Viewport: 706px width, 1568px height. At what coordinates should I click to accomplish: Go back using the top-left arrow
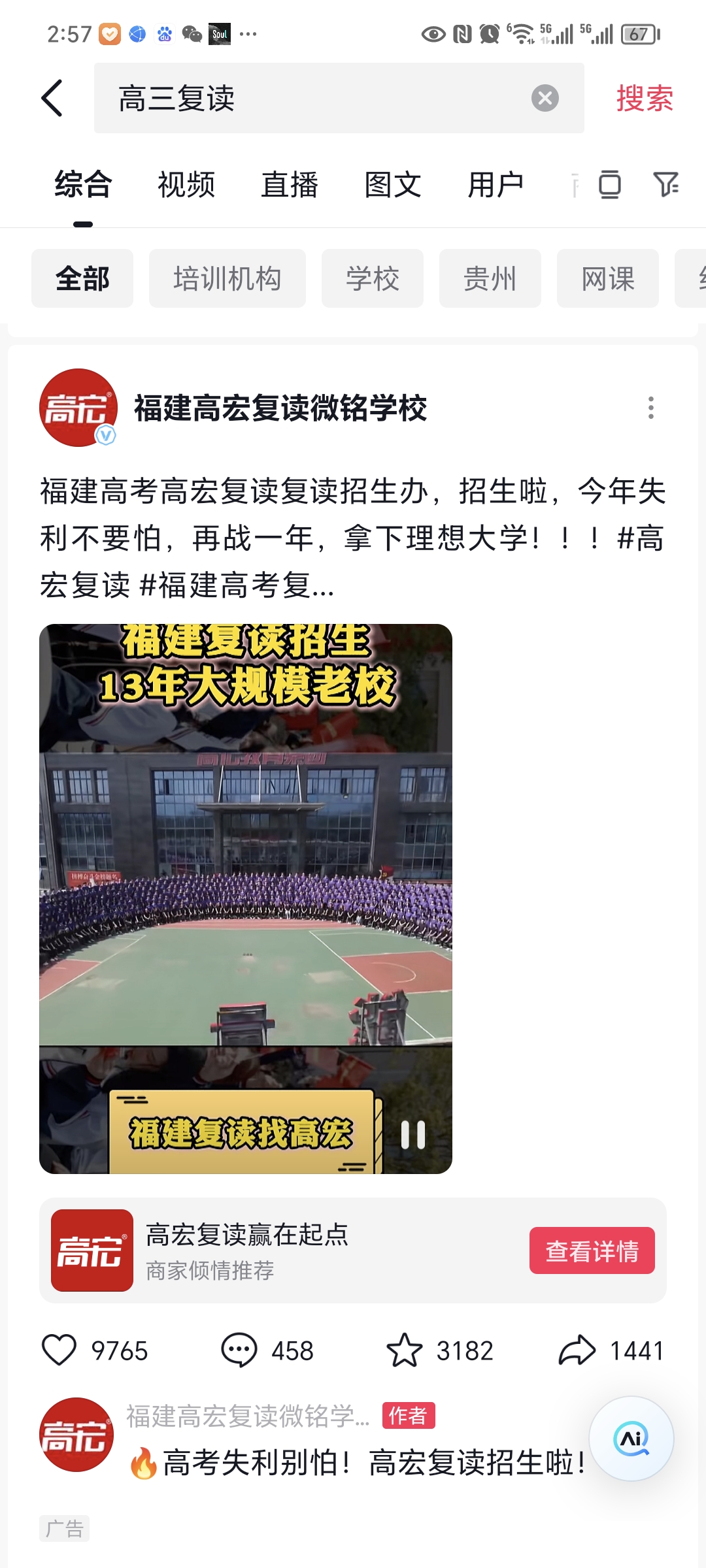pyautogui.click(x=52, y=98)
